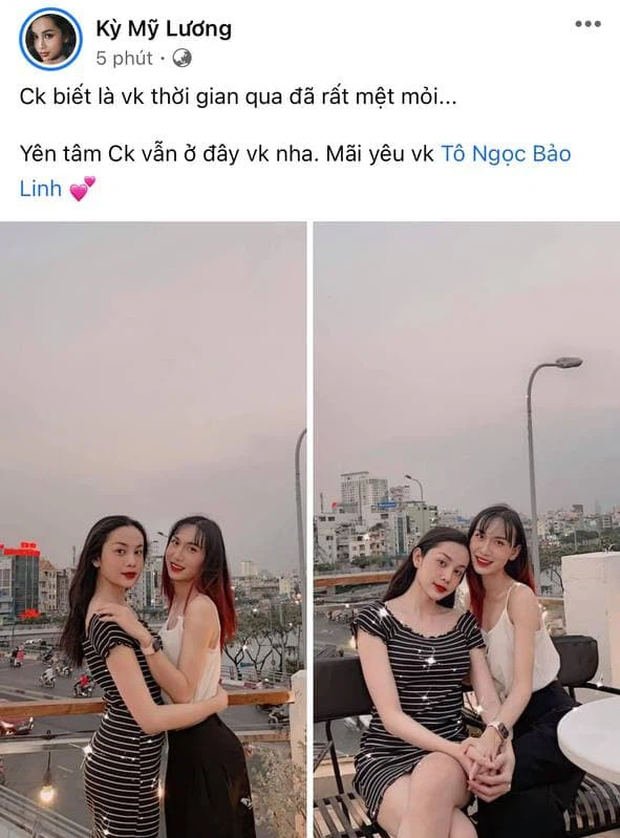View the left photo of two women standing

click(x=153, y=528)
